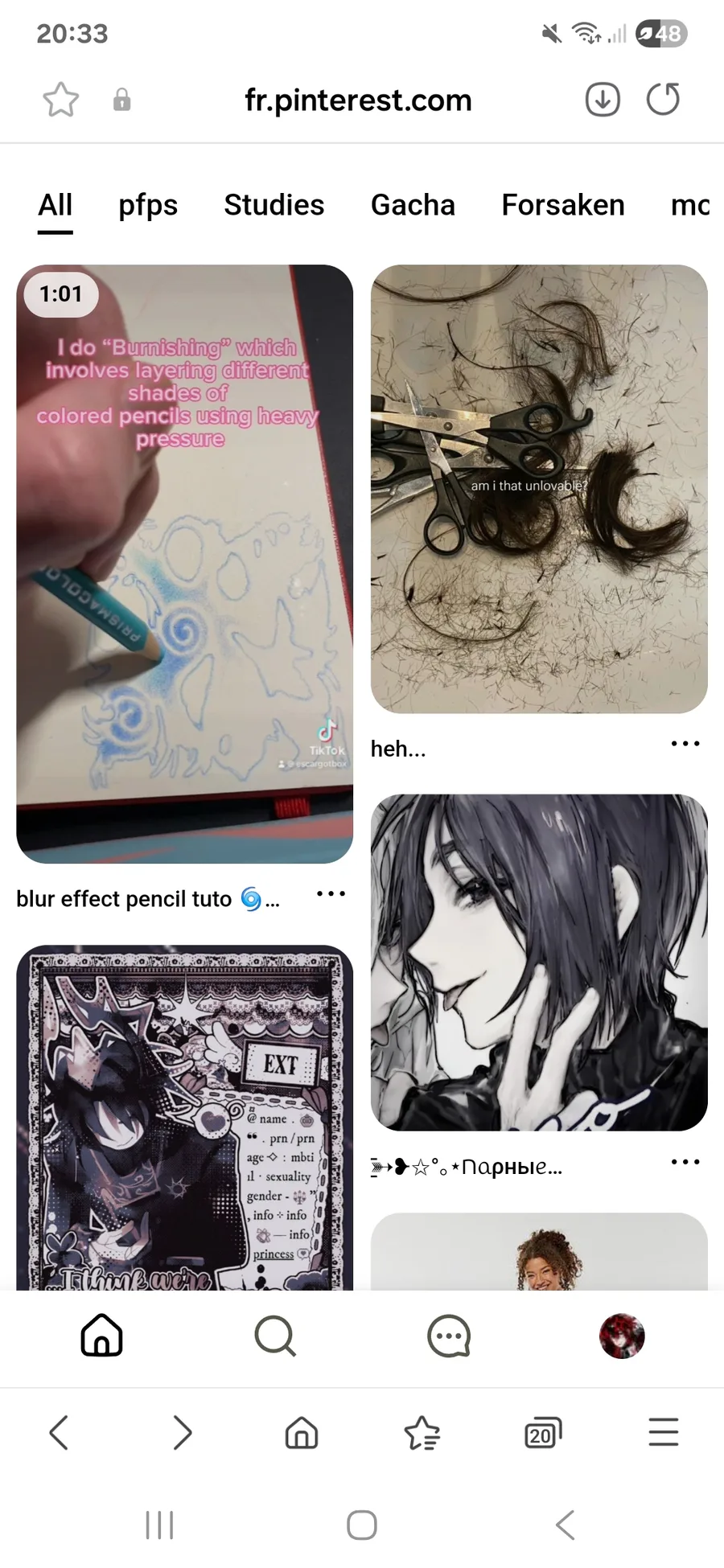Switch to the pfps board tab
The width and height of the screenshot is (724, 1568).
148,205
